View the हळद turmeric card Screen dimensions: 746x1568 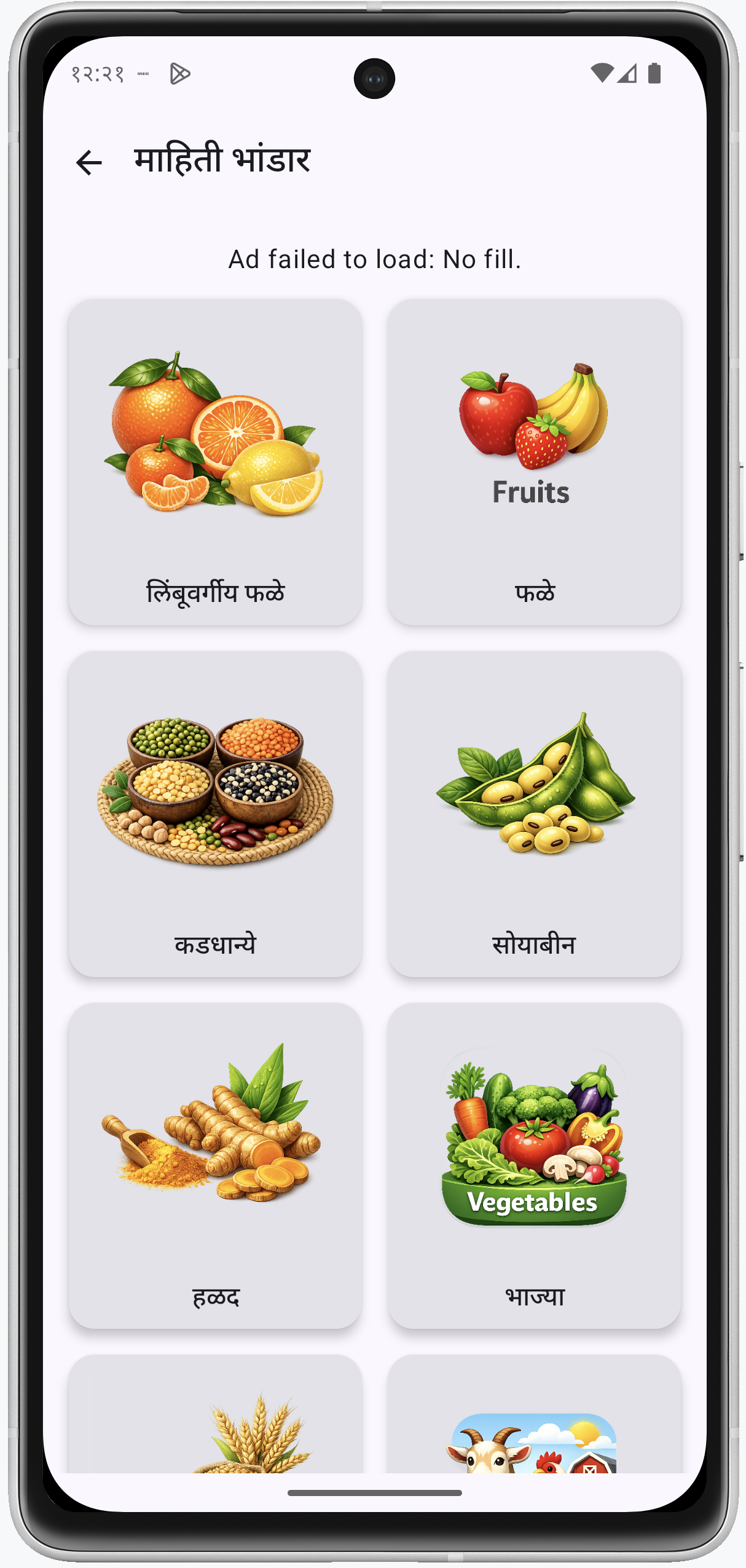[x=215, y=1166]
